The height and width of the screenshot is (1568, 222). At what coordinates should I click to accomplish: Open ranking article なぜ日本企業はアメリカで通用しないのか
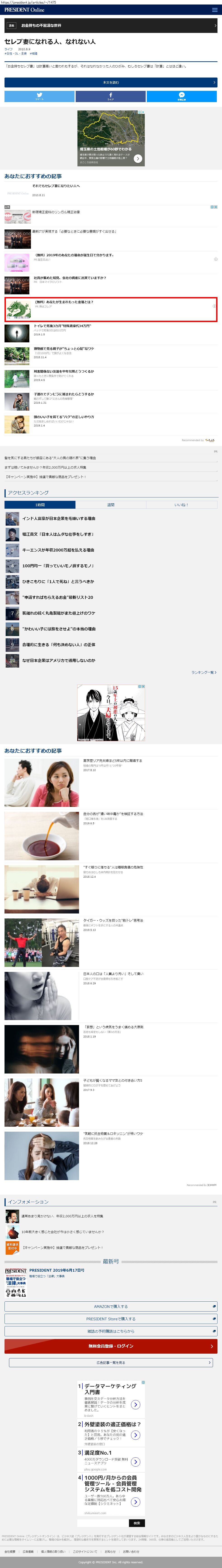(x=58, y=660)
